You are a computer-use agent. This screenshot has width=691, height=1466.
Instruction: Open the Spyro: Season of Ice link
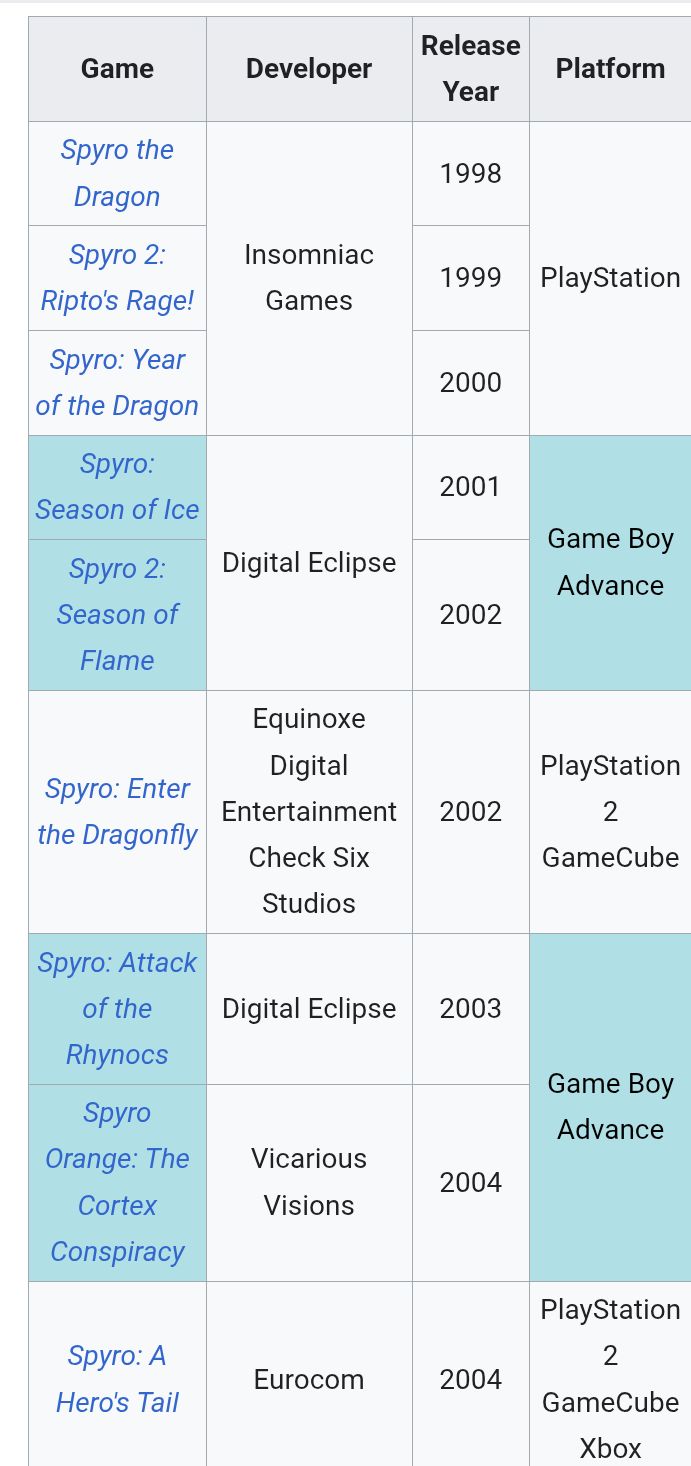point(117,487)
